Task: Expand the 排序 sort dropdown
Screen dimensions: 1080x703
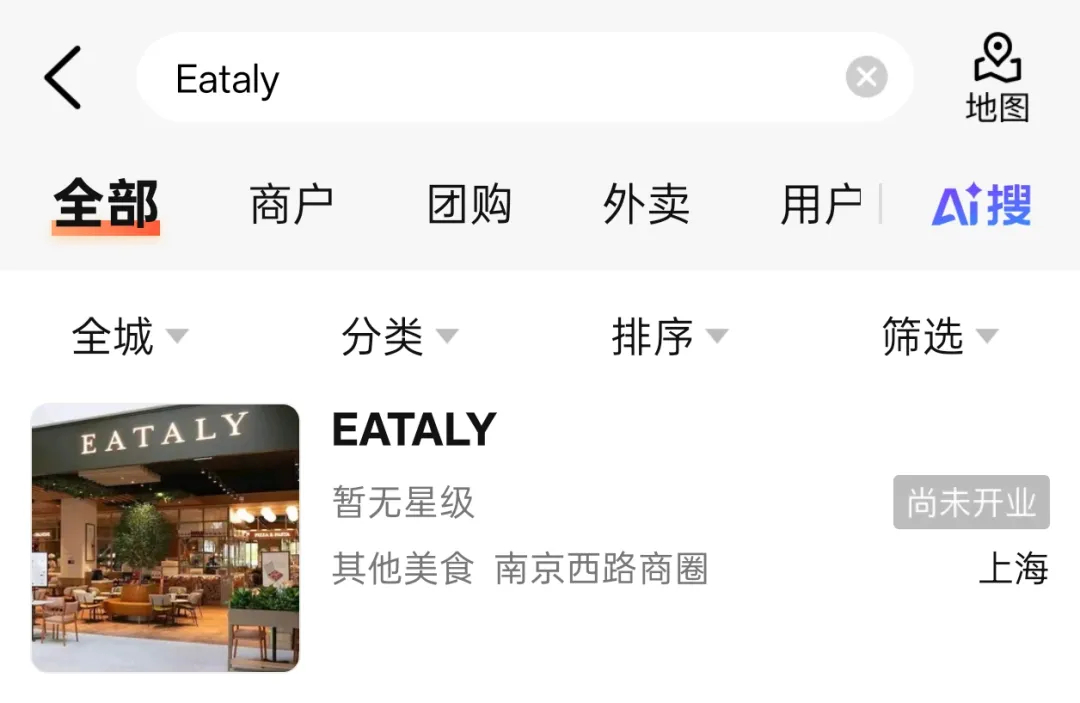Action: [669, 337]
